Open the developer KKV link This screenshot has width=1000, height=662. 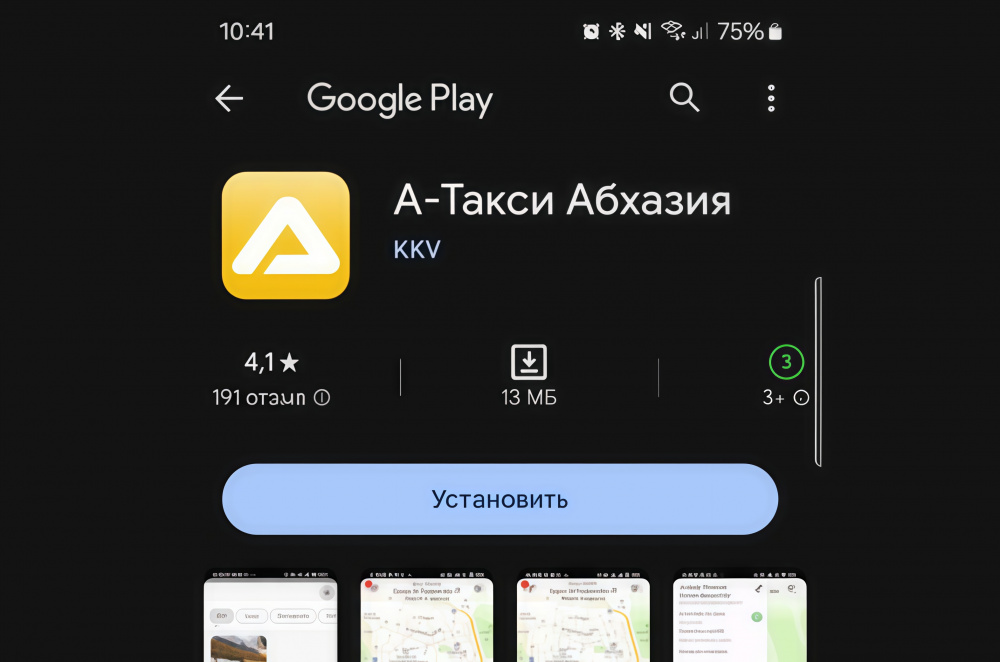(417, 249)
